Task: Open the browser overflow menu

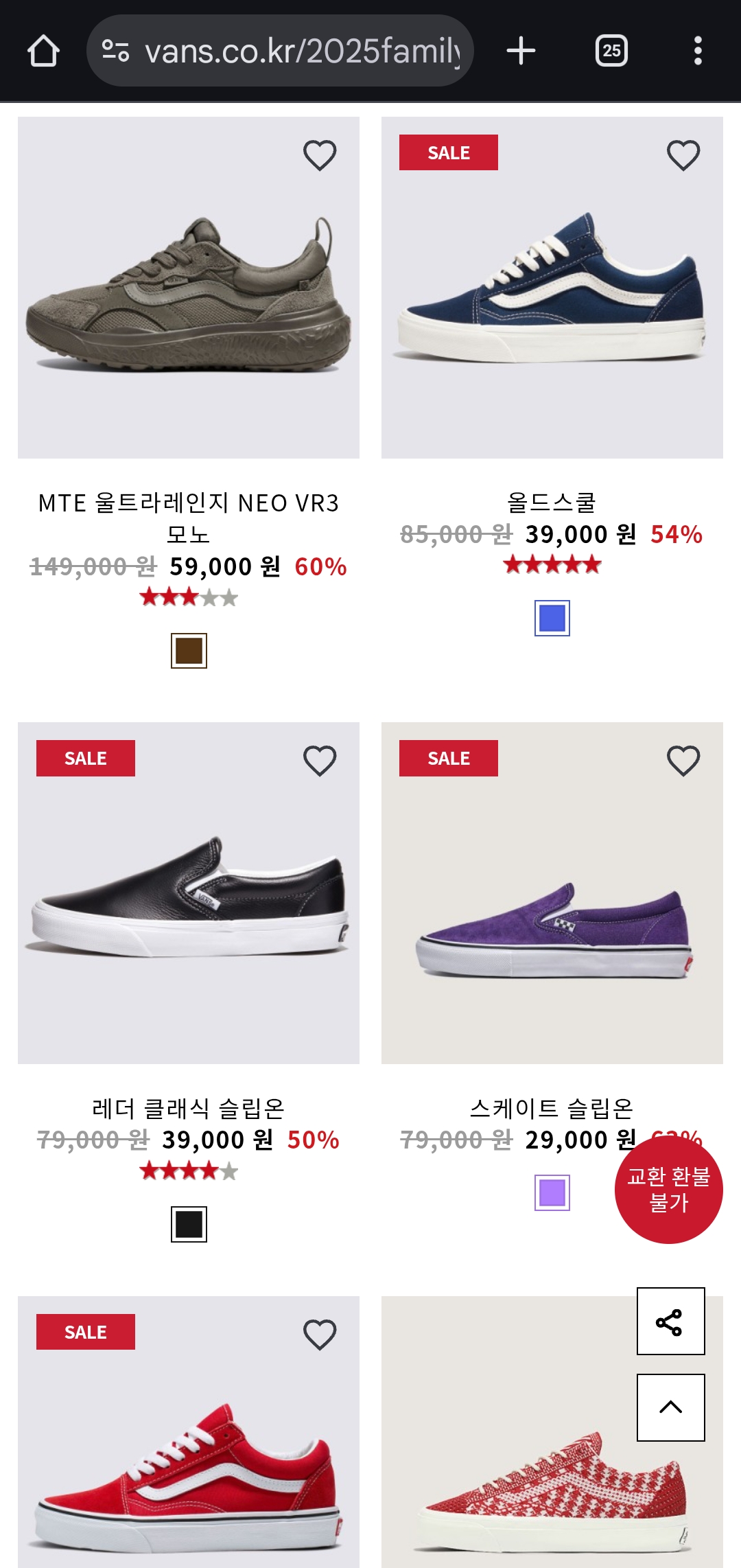Action: [698, 51]
